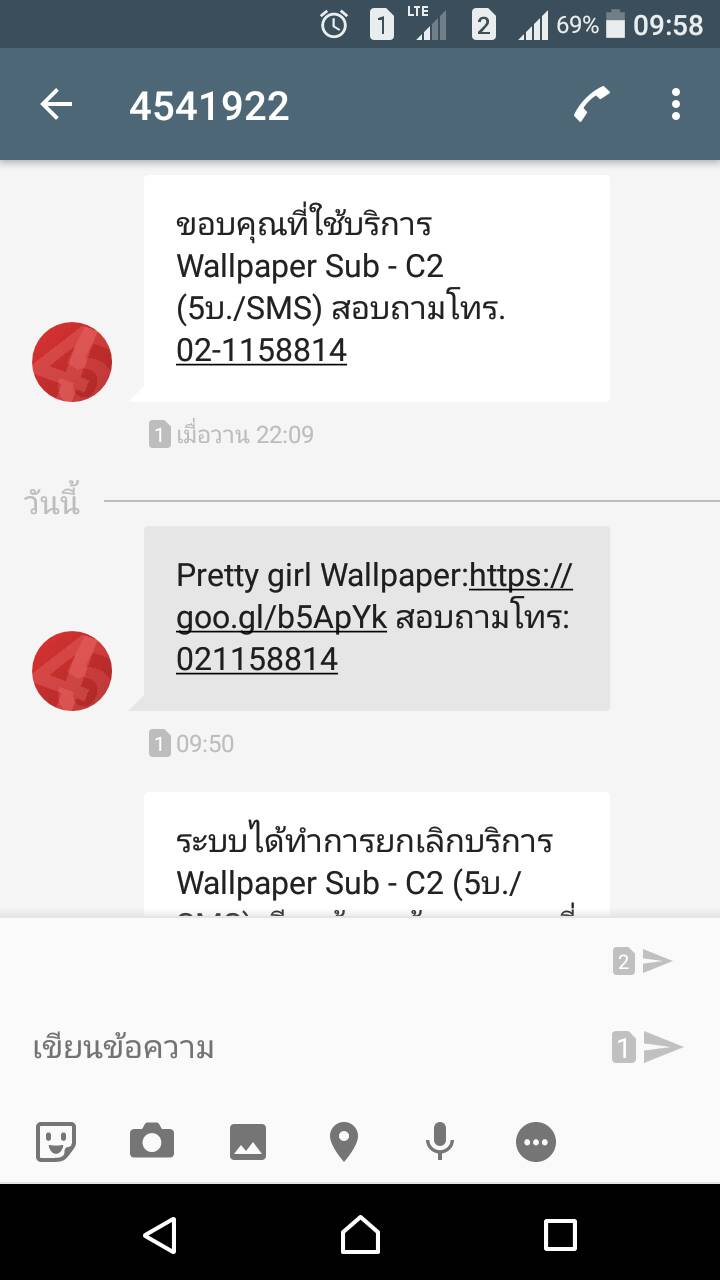Open the sticker picker
This screenshot has width=720, height=1280.
(x=56, y=1141)
